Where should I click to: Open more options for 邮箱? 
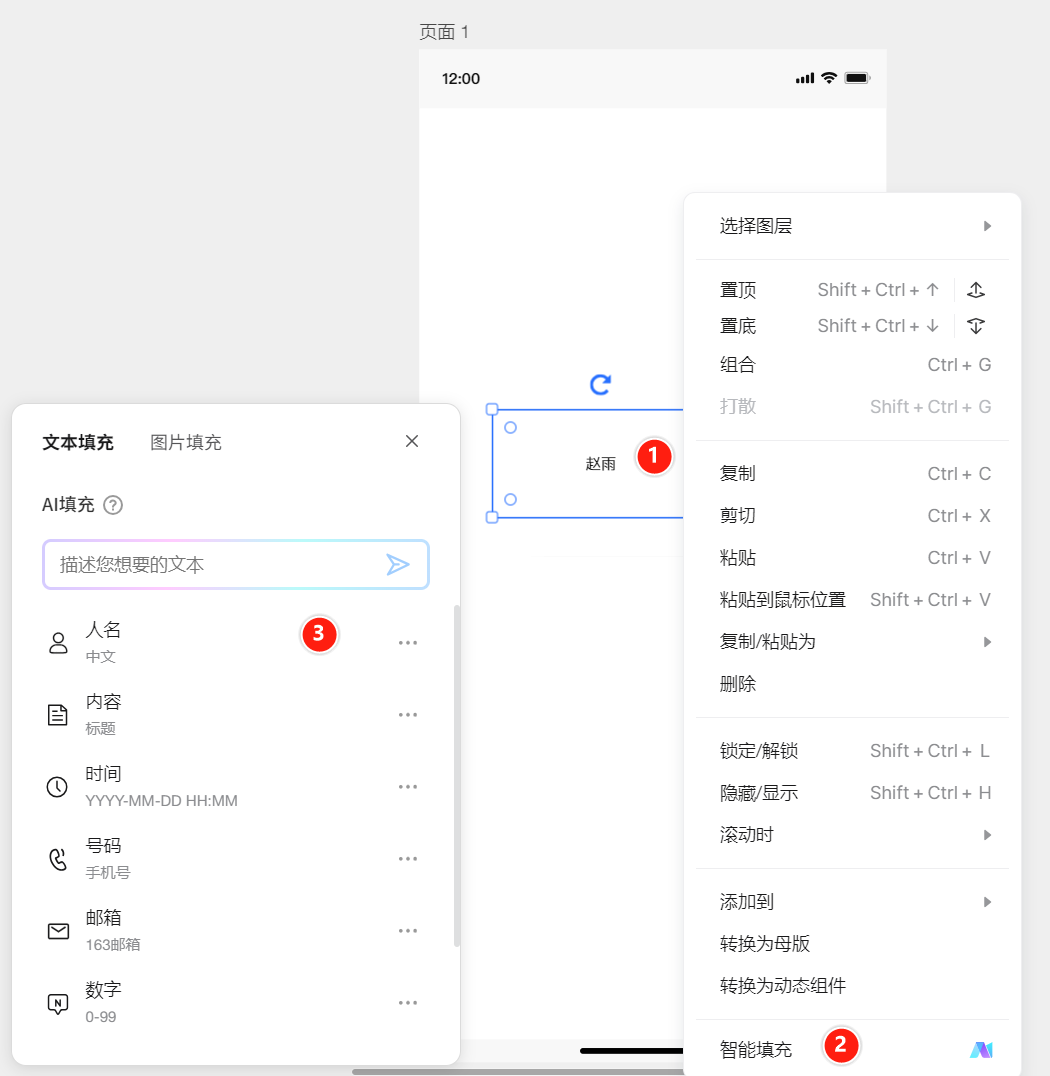(x=408, y=930)
